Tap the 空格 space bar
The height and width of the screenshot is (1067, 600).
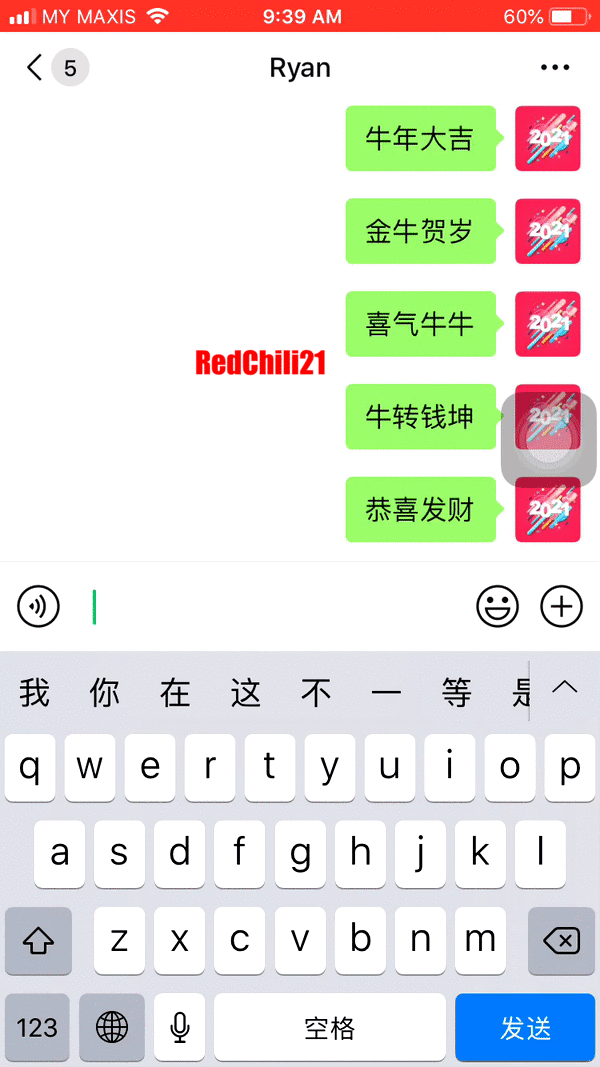(329, 1027)
